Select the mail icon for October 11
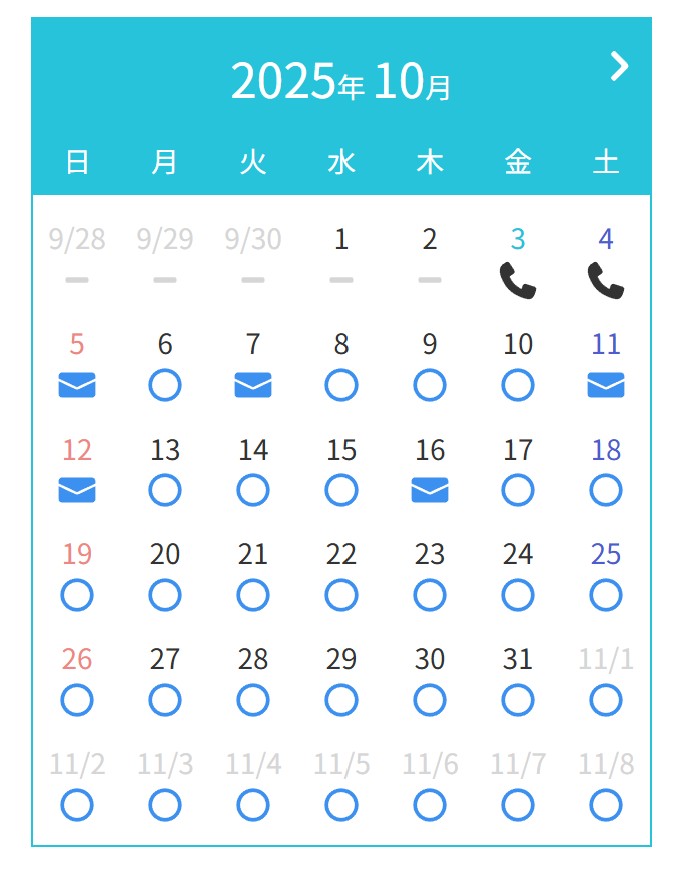This screenshot has height=872, width=692. (606, 385)
